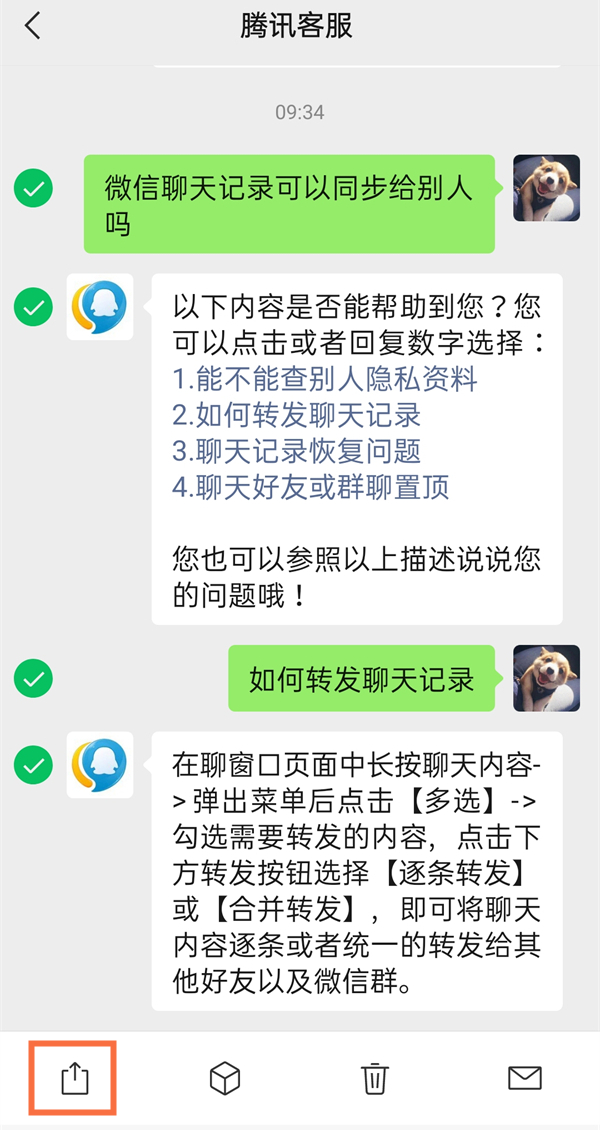Send selected messages by email
The width and height of the screenshot is (600, 1130).
point(525,1077)
